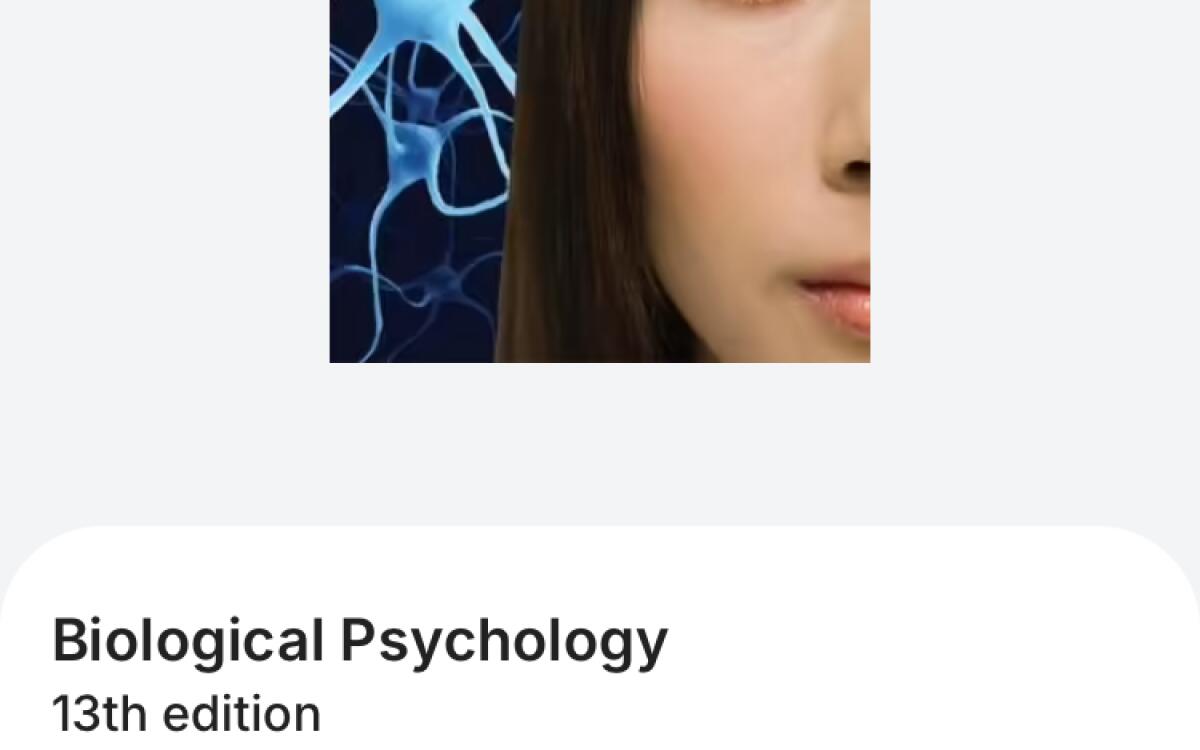Open the Biological Psychology book cover image
Viewport: 1200px width, 750px height.
600,180
